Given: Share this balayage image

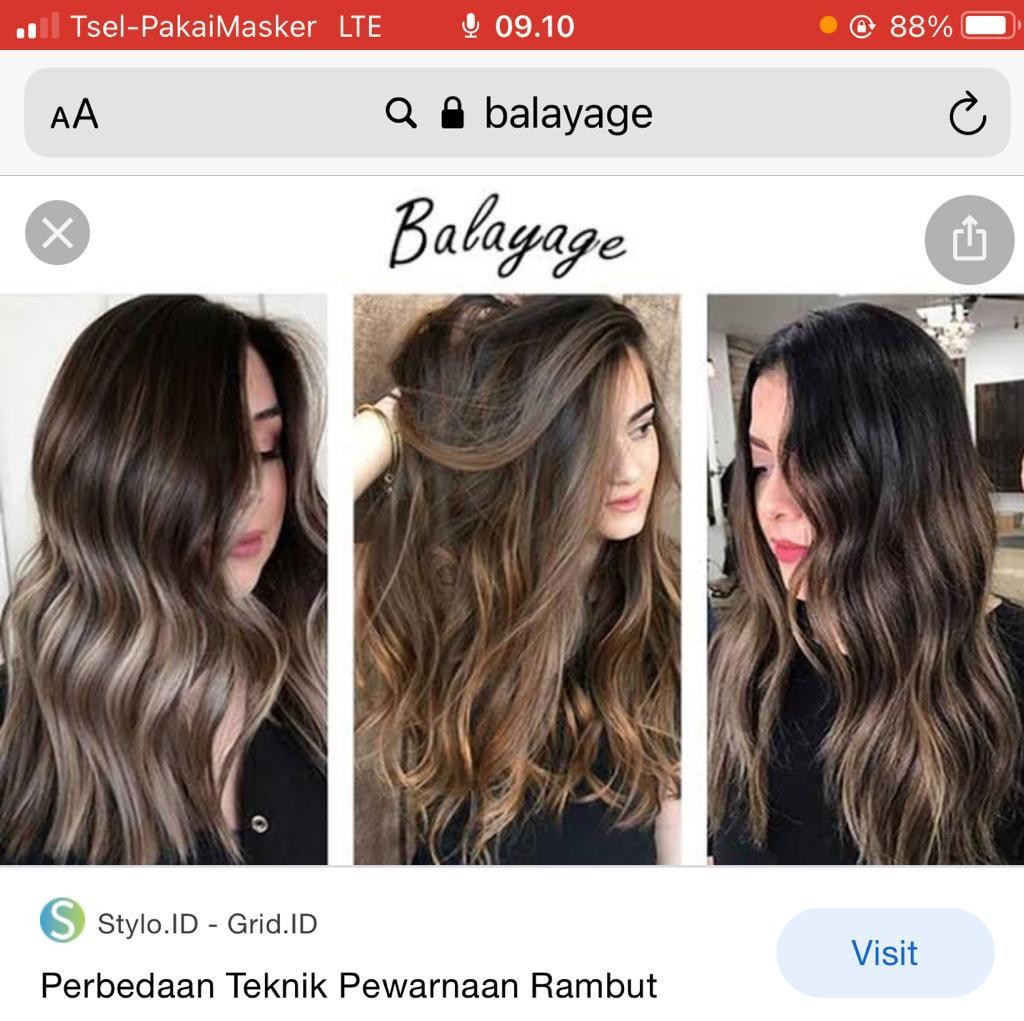Looking at the screenshot, I should (x=968, y=240).
